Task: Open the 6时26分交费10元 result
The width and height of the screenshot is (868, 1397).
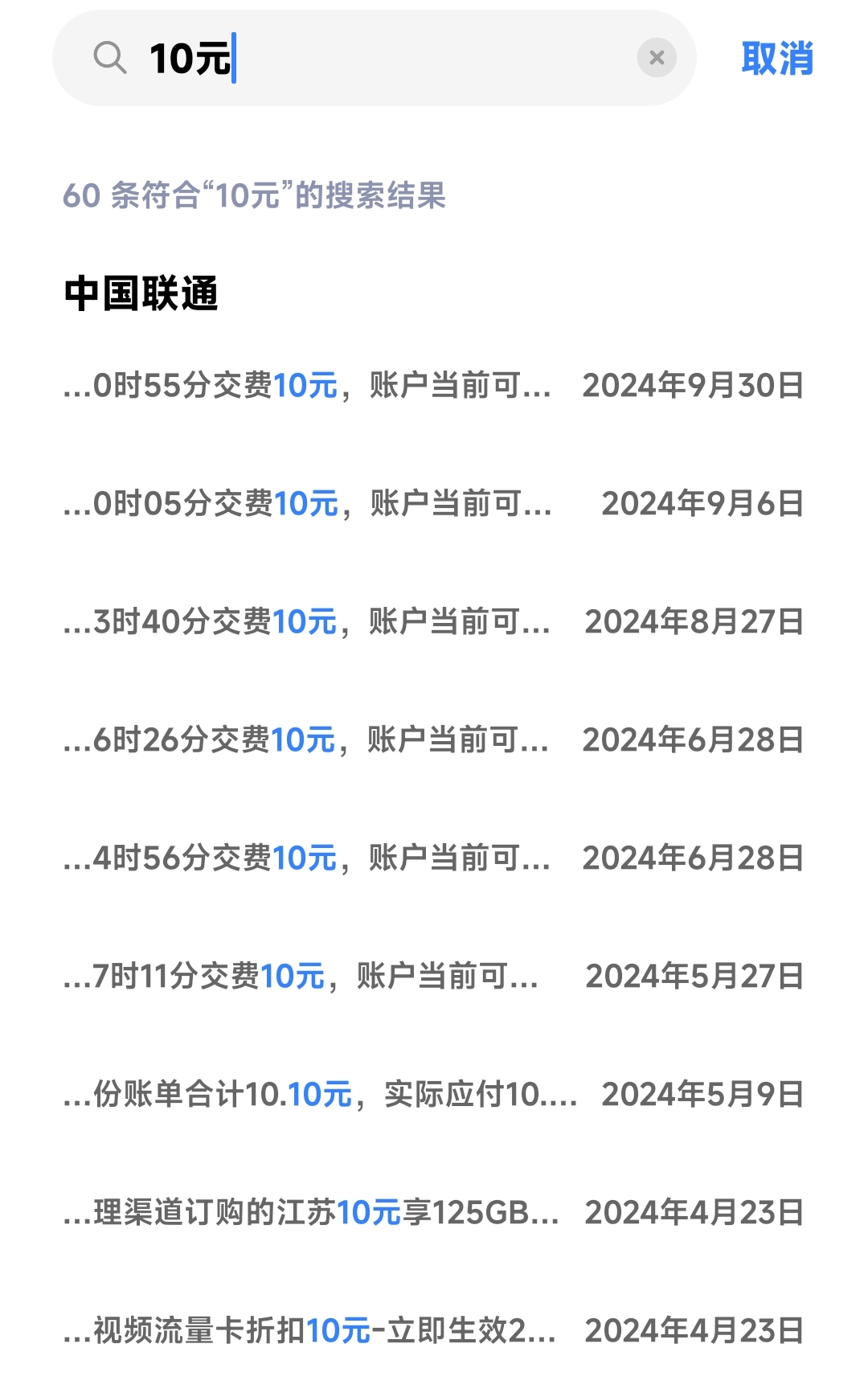Action: coord(434,740)
